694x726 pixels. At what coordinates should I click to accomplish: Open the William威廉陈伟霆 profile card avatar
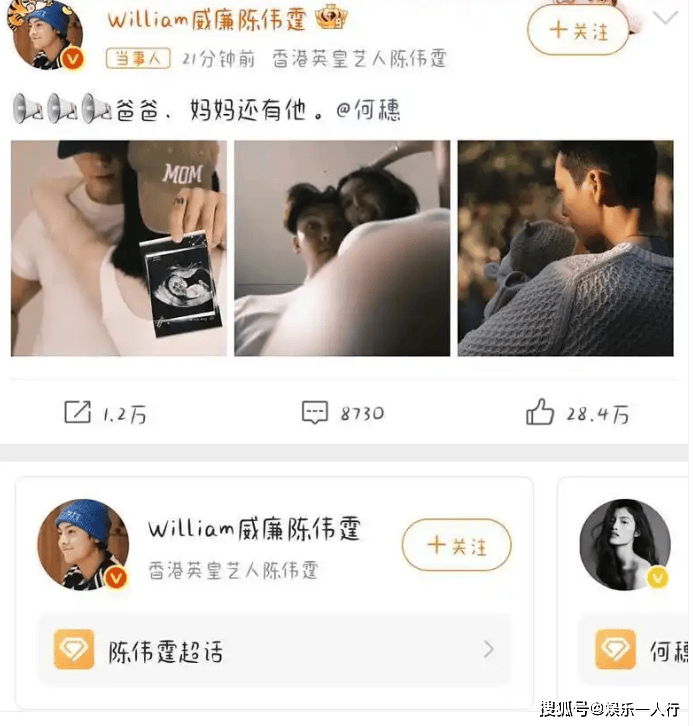tap(83, 544)
